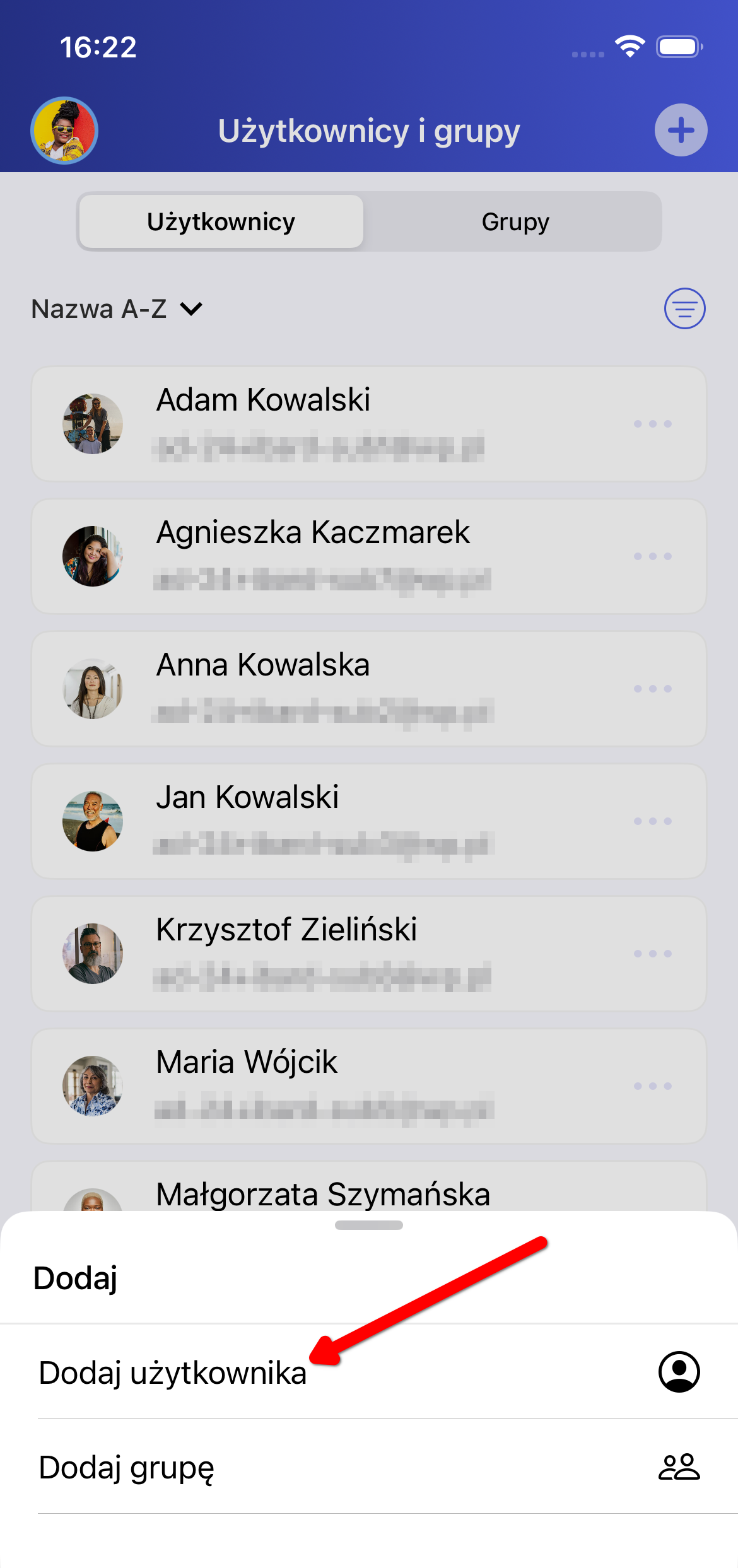Expand the Nazwa A-Z sort dropdown
This screenshot has width=738, height=1568.
coord(117,309)
